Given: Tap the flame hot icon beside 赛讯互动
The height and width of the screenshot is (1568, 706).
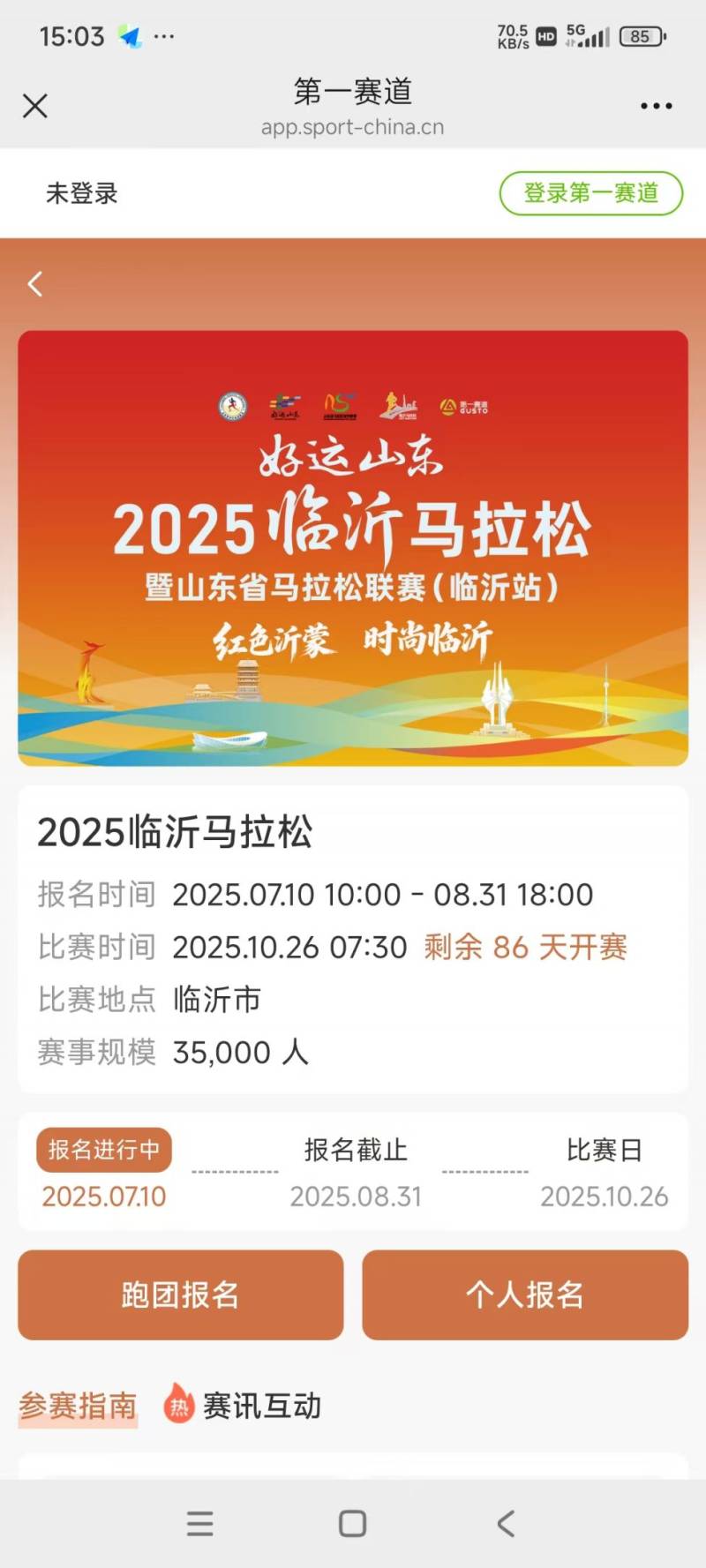Looking at the screenshot, I should (x=177, y=1405).
